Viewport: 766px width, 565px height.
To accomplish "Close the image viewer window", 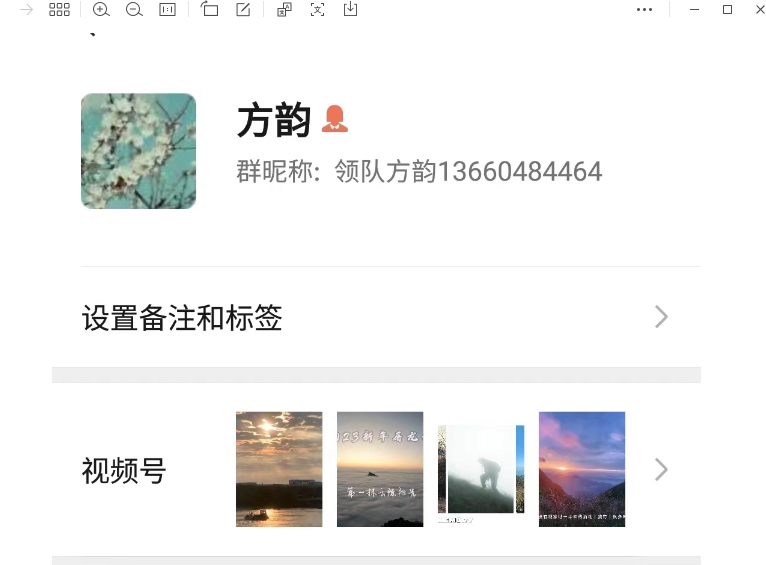I will 758,10.
